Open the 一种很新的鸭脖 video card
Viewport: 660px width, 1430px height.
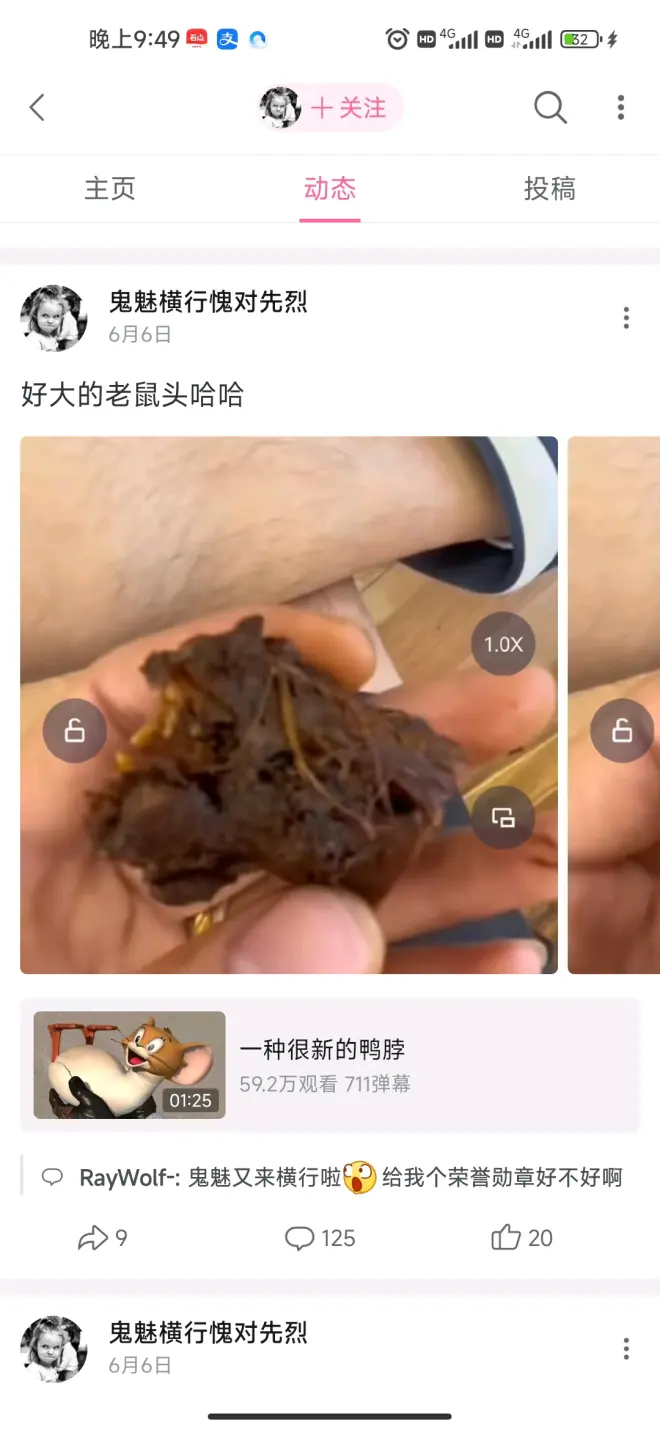330,1065
